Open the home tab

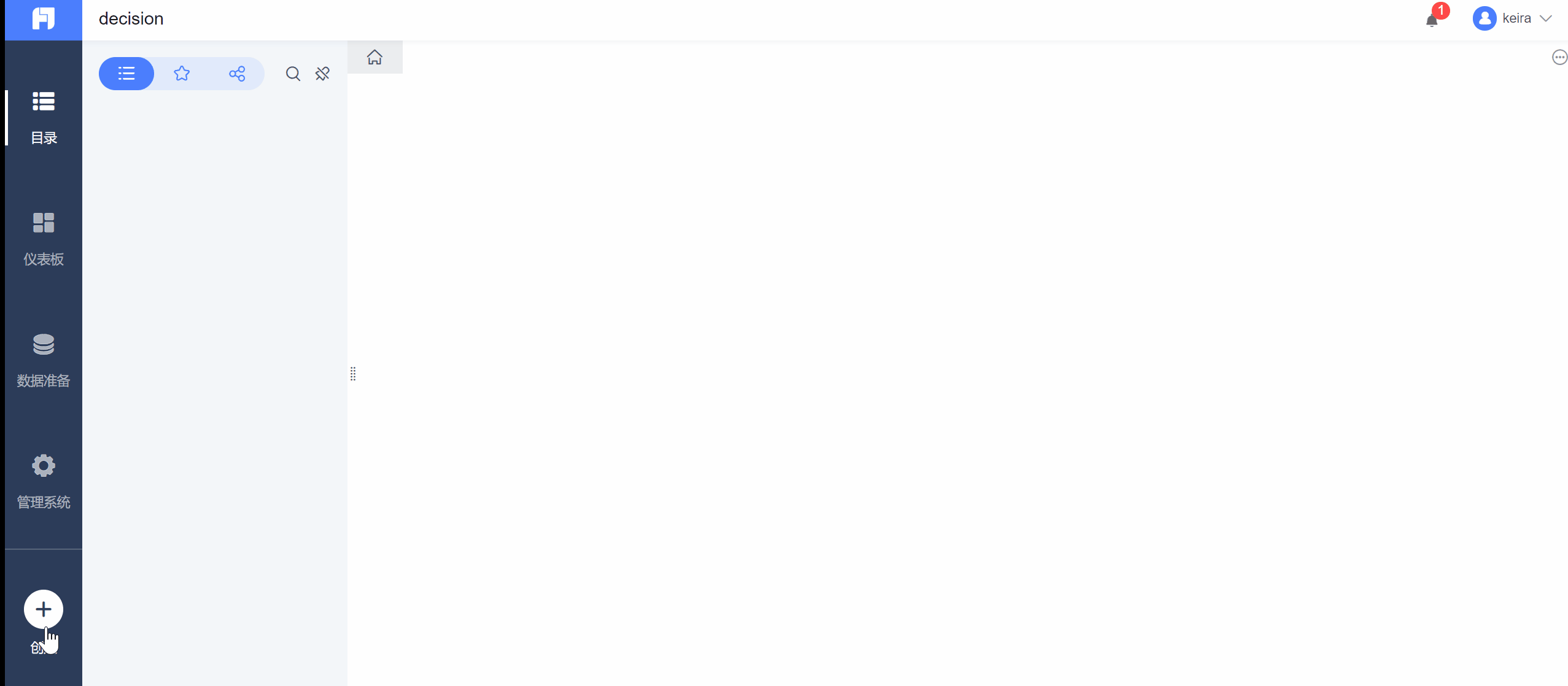375,57
